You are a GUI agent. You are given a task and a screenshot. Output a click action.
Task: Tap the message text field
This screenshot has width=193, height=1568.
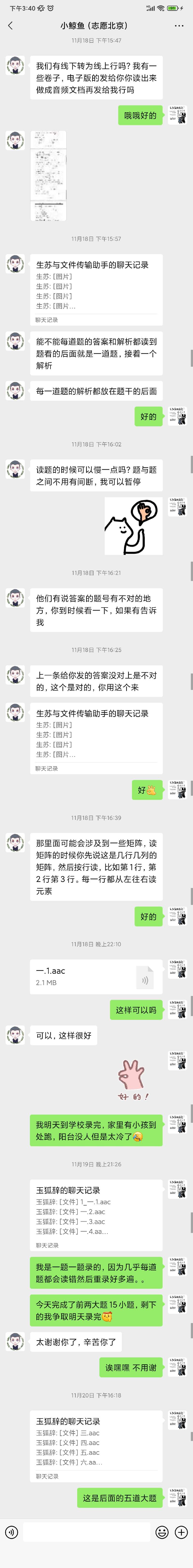(x=86, y=1548)
